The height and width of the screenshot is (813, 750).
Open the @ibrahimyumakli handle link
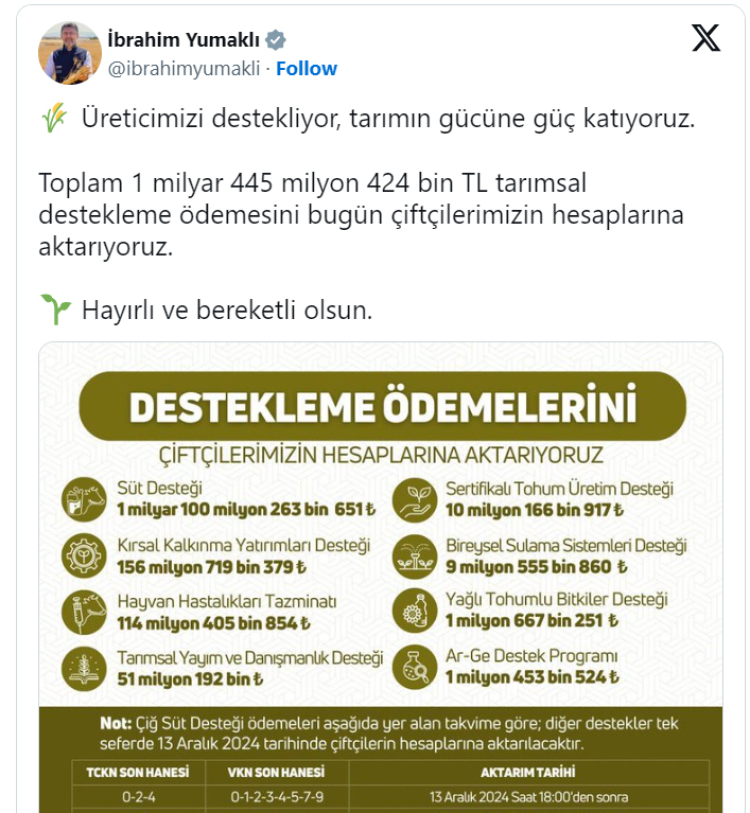pyautogui.click(x=183, y=68)
